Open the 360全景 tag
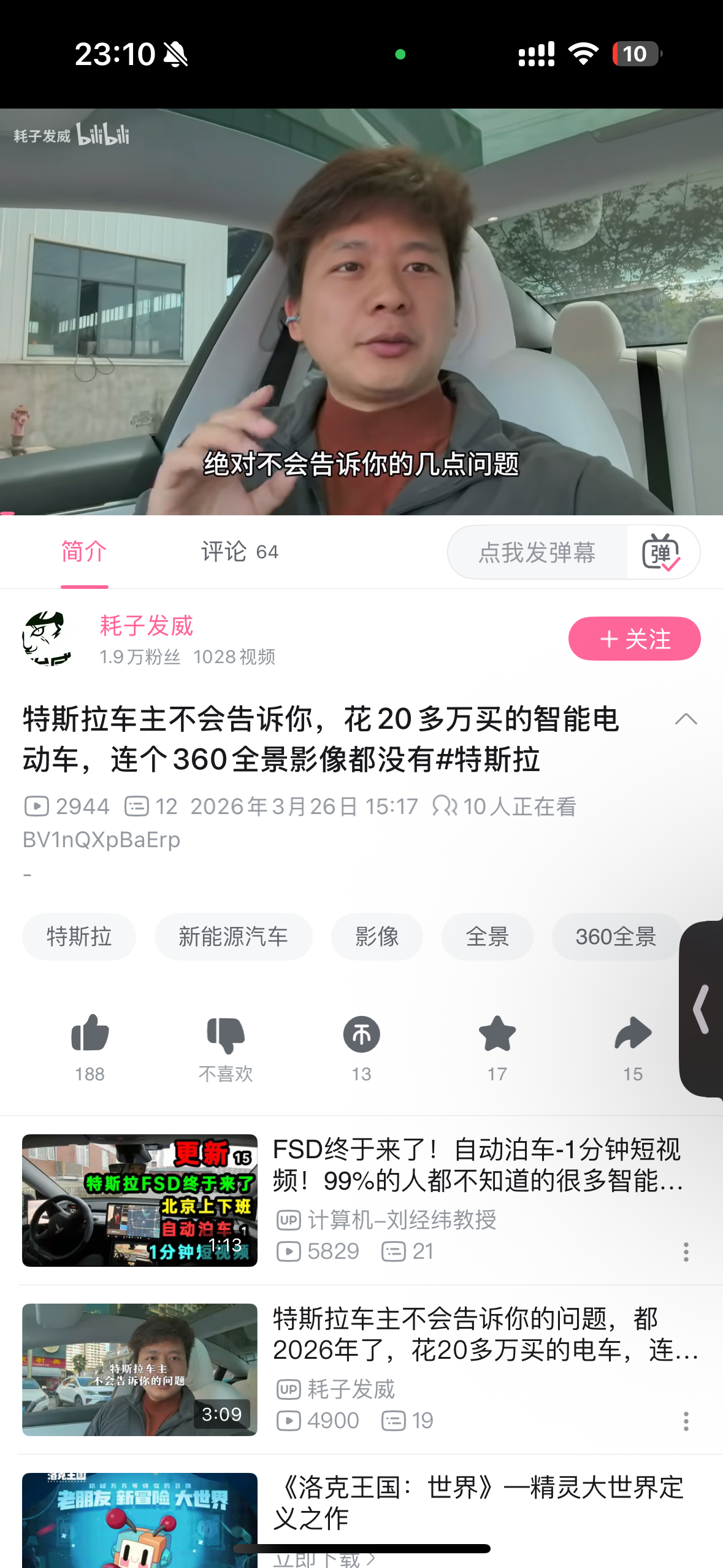Screen dimensions: 723x1568 616,937
